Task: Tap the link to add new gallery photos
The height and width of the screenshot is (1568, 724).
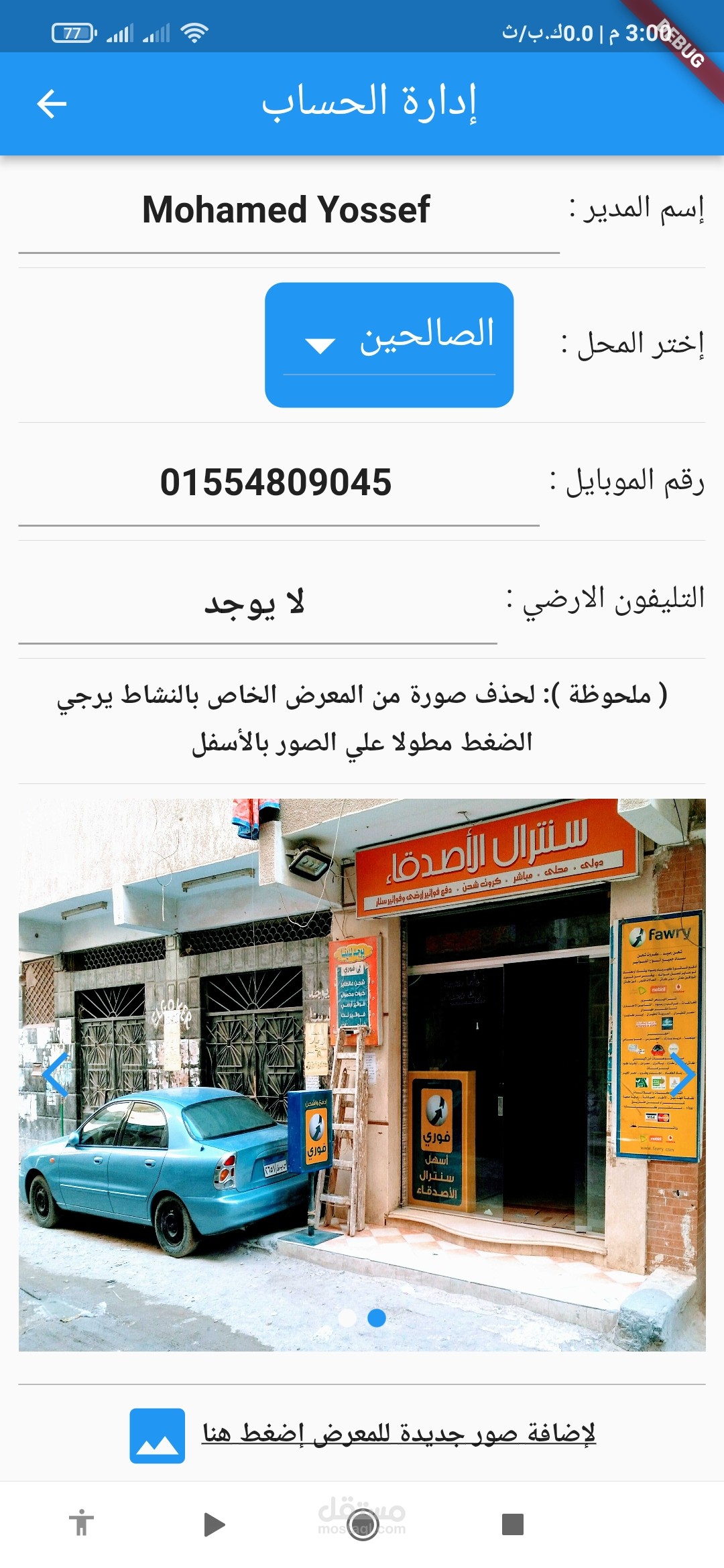Action: pyautogui.click(x=399, y=1434)
